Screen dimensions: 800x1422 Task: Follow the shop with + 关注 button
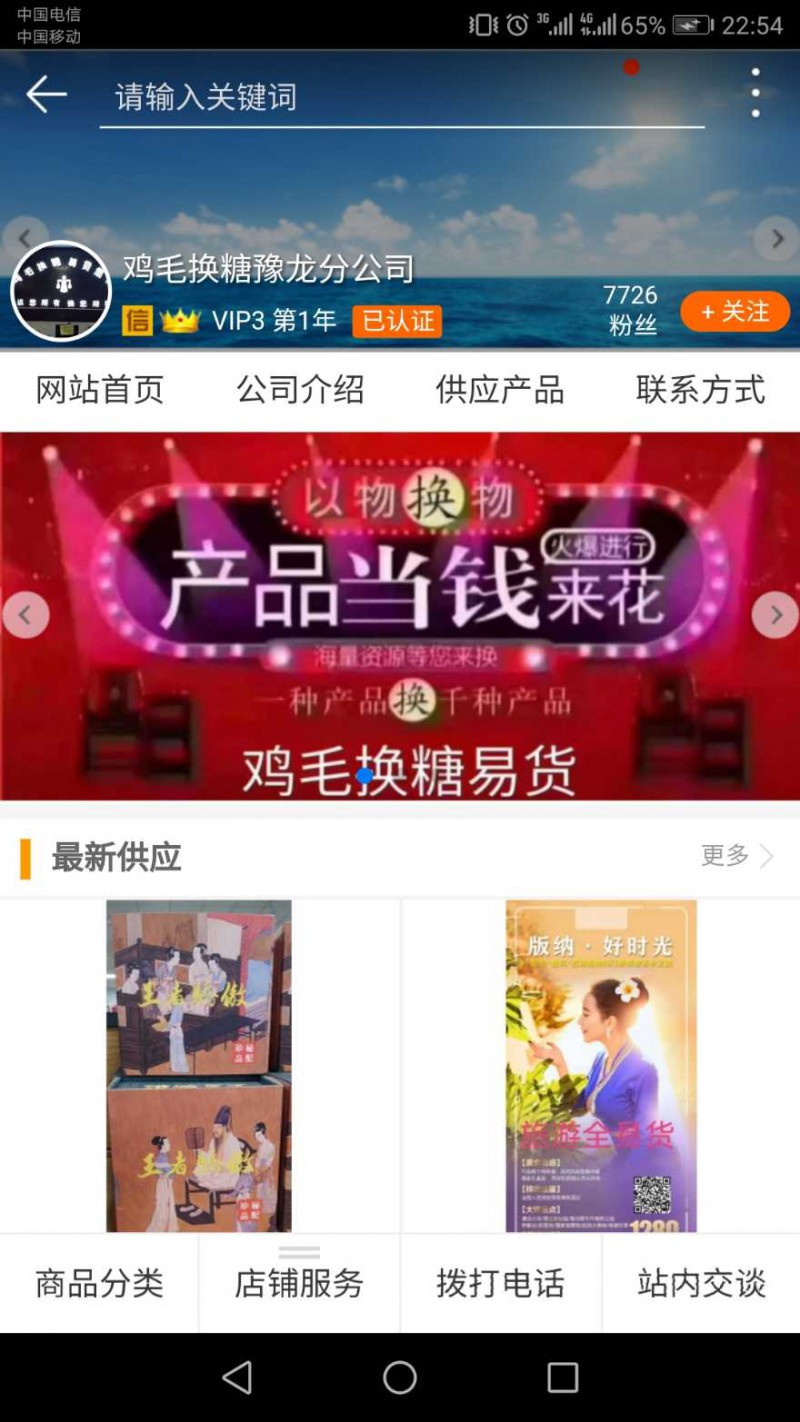734,312
